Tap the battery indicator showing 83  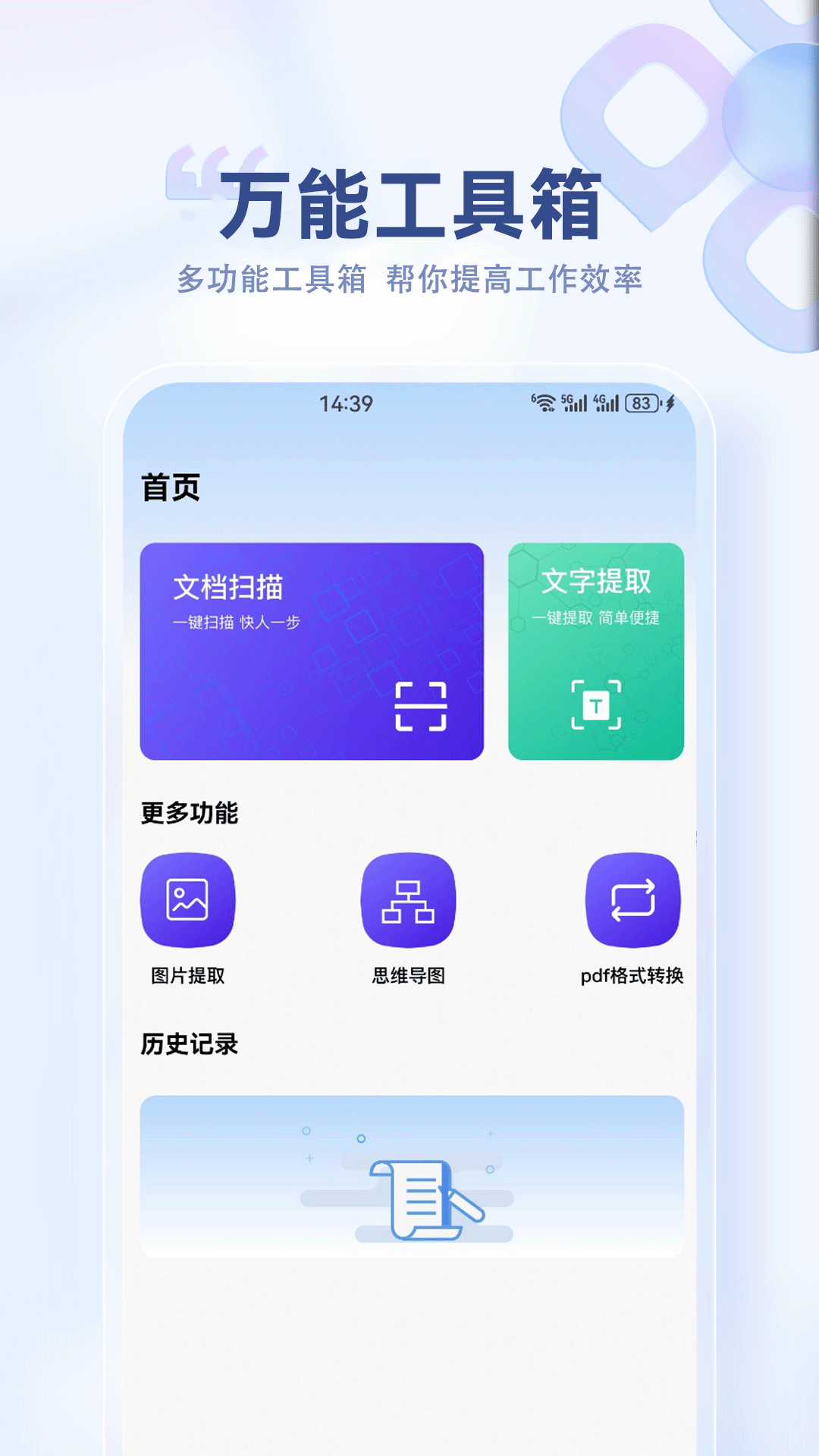[x=641, y=402]
